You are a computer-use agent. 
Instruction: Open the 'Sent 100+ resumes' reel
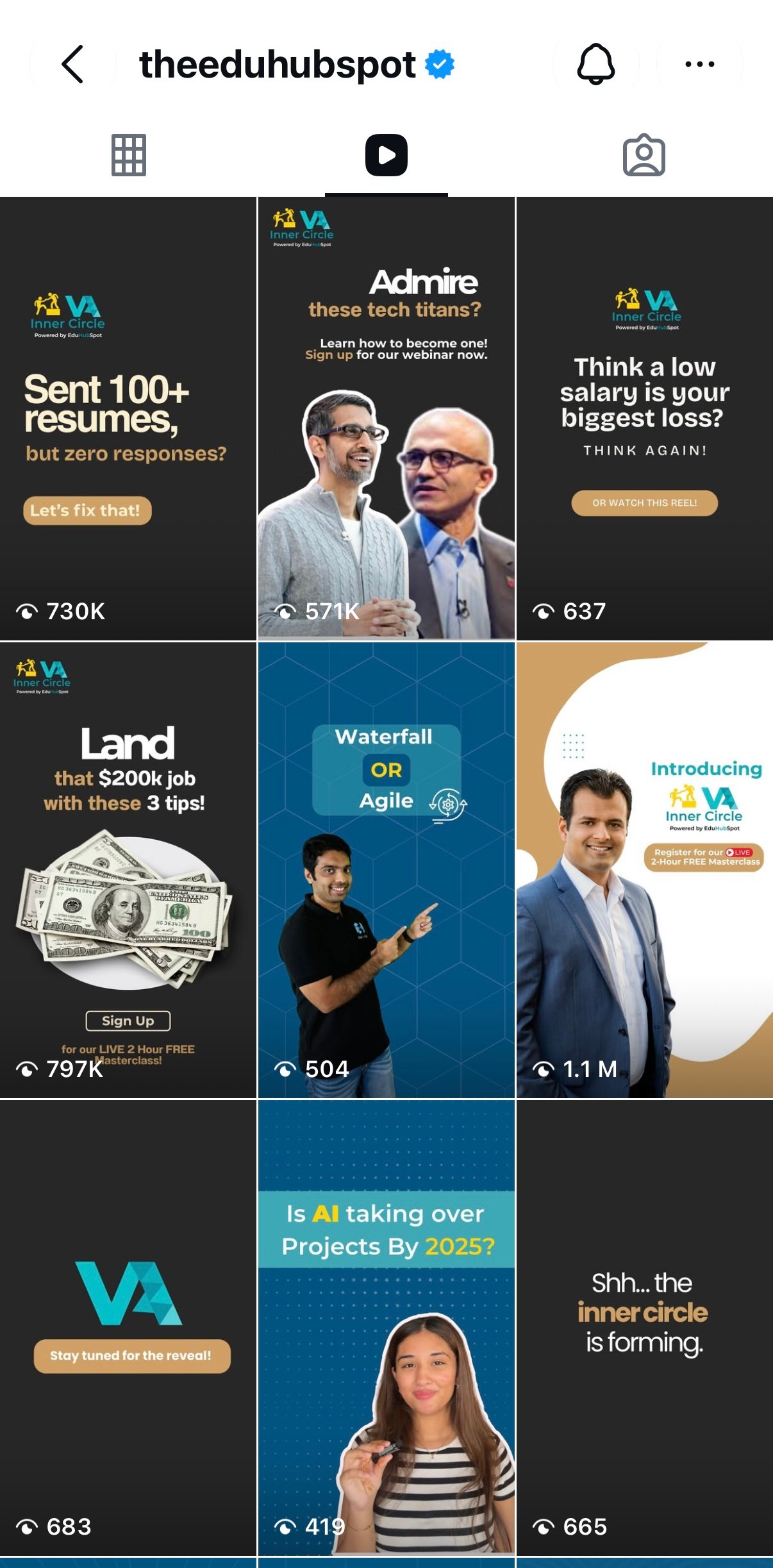[x=128, y=419]
